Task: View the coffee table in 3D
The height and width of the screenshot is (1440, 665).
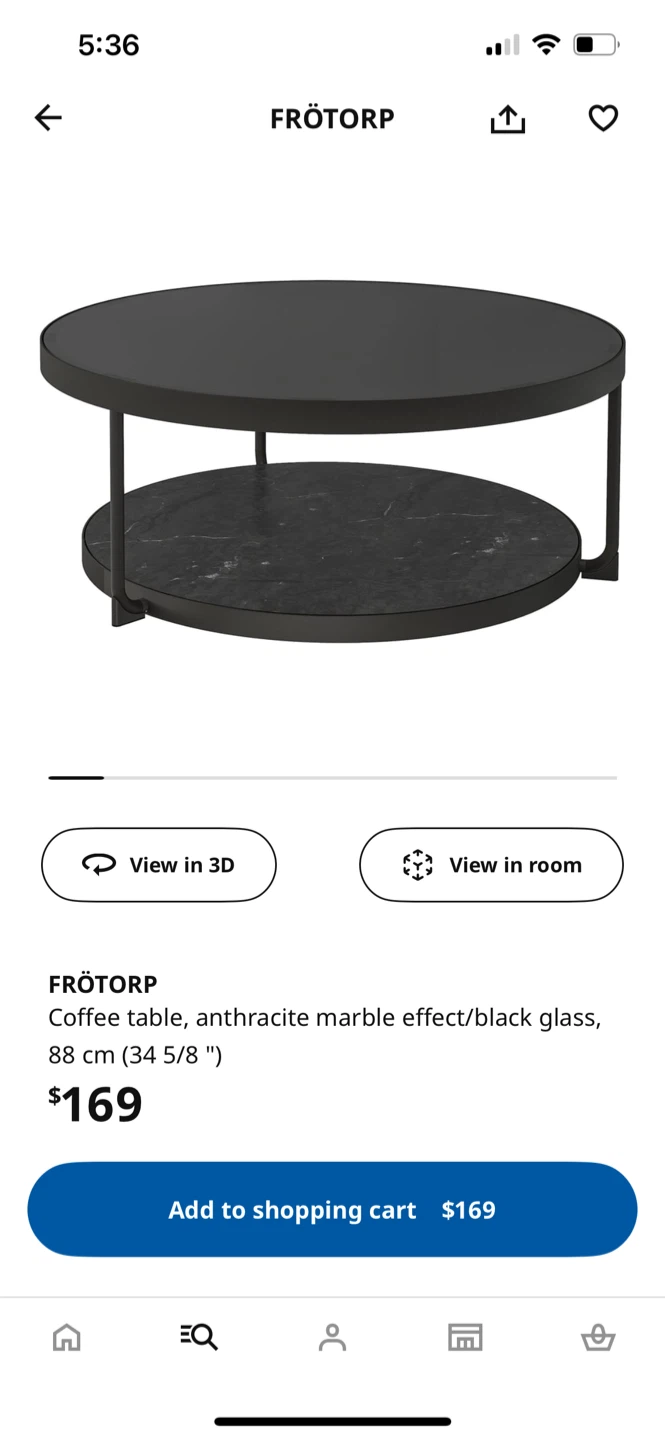Action: click(x=159, y=865)
